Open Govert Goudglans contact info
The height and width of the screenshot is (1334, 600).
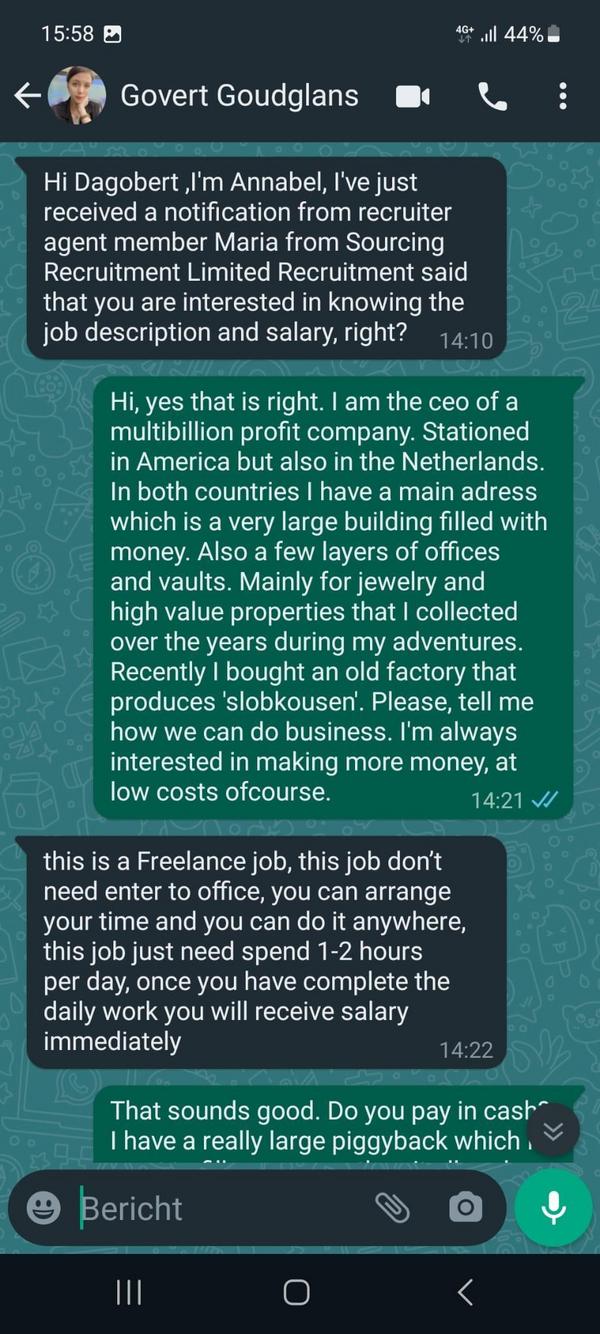click(x=239, y=96)
